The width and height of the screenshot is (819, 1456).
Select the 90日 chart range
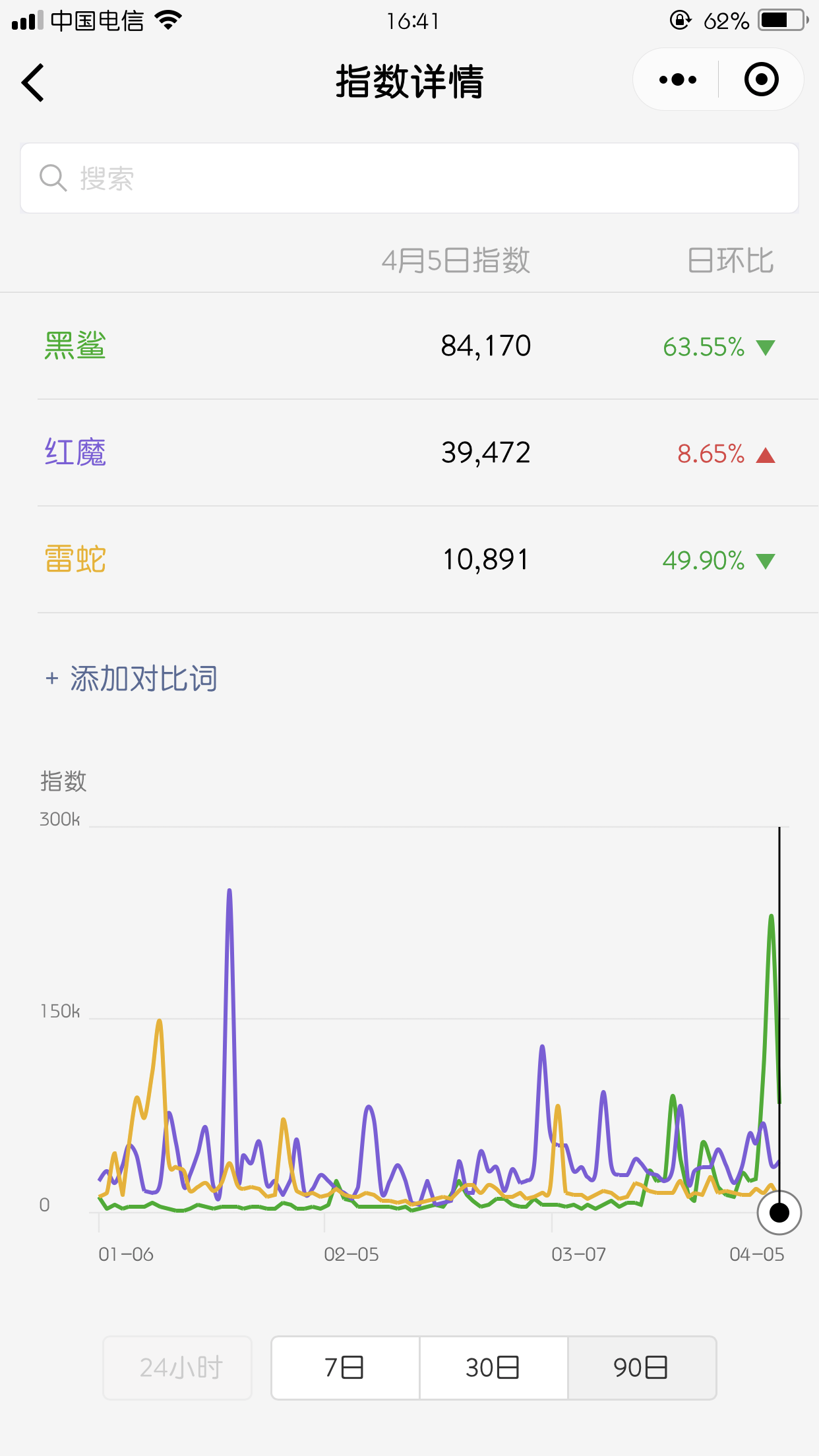click(x=642, y=1368)
